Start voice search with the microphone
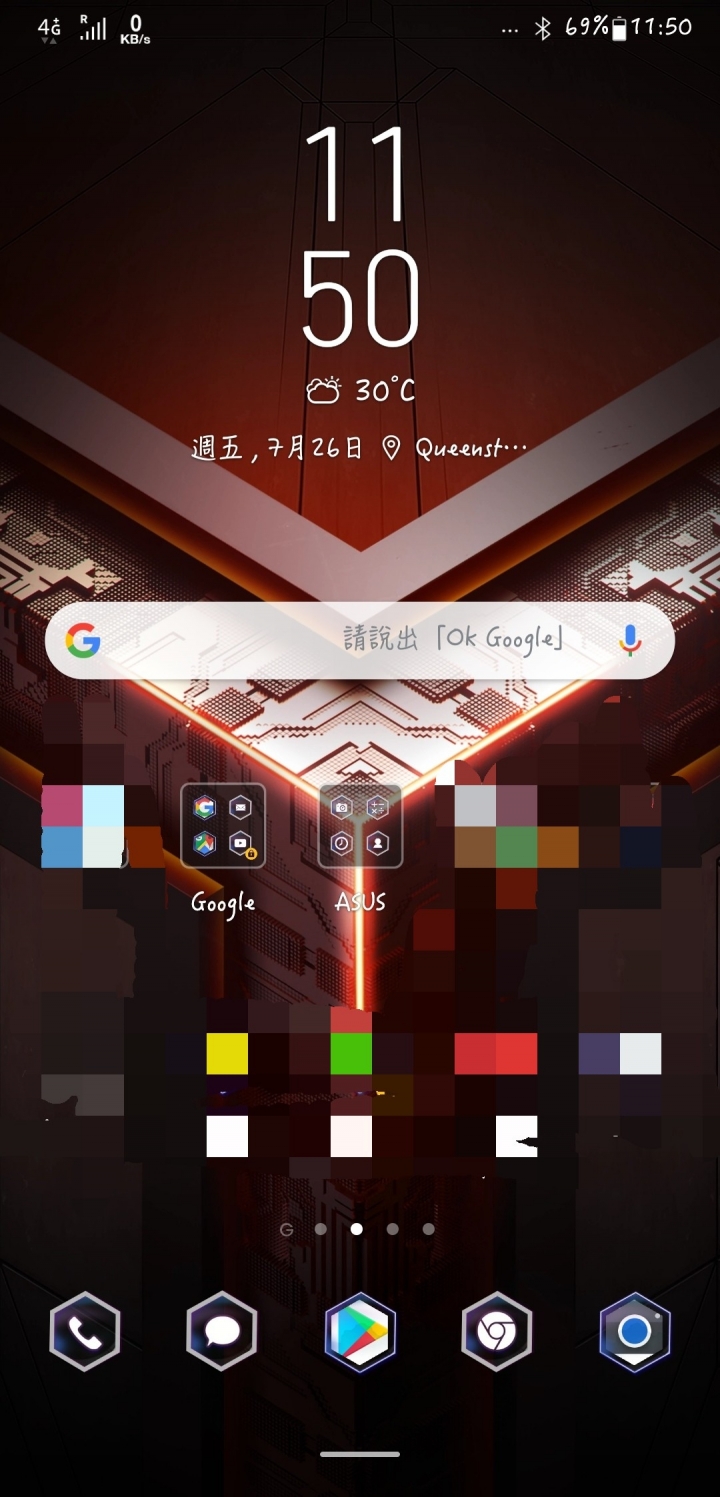This screenshot has width=720, height=1497. coord(629,640)
